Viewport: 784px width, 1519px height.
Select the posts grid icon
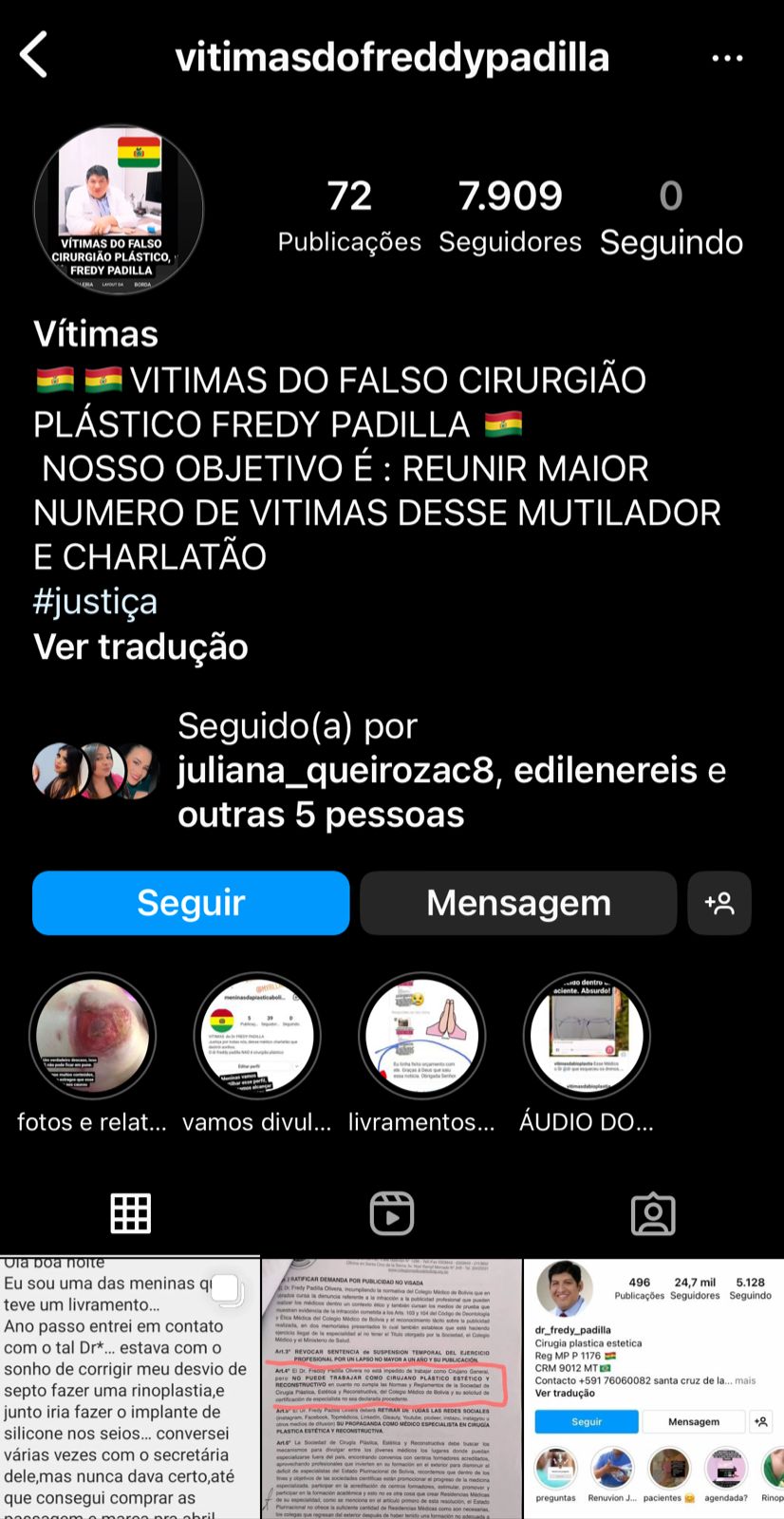coord(131,1212)
